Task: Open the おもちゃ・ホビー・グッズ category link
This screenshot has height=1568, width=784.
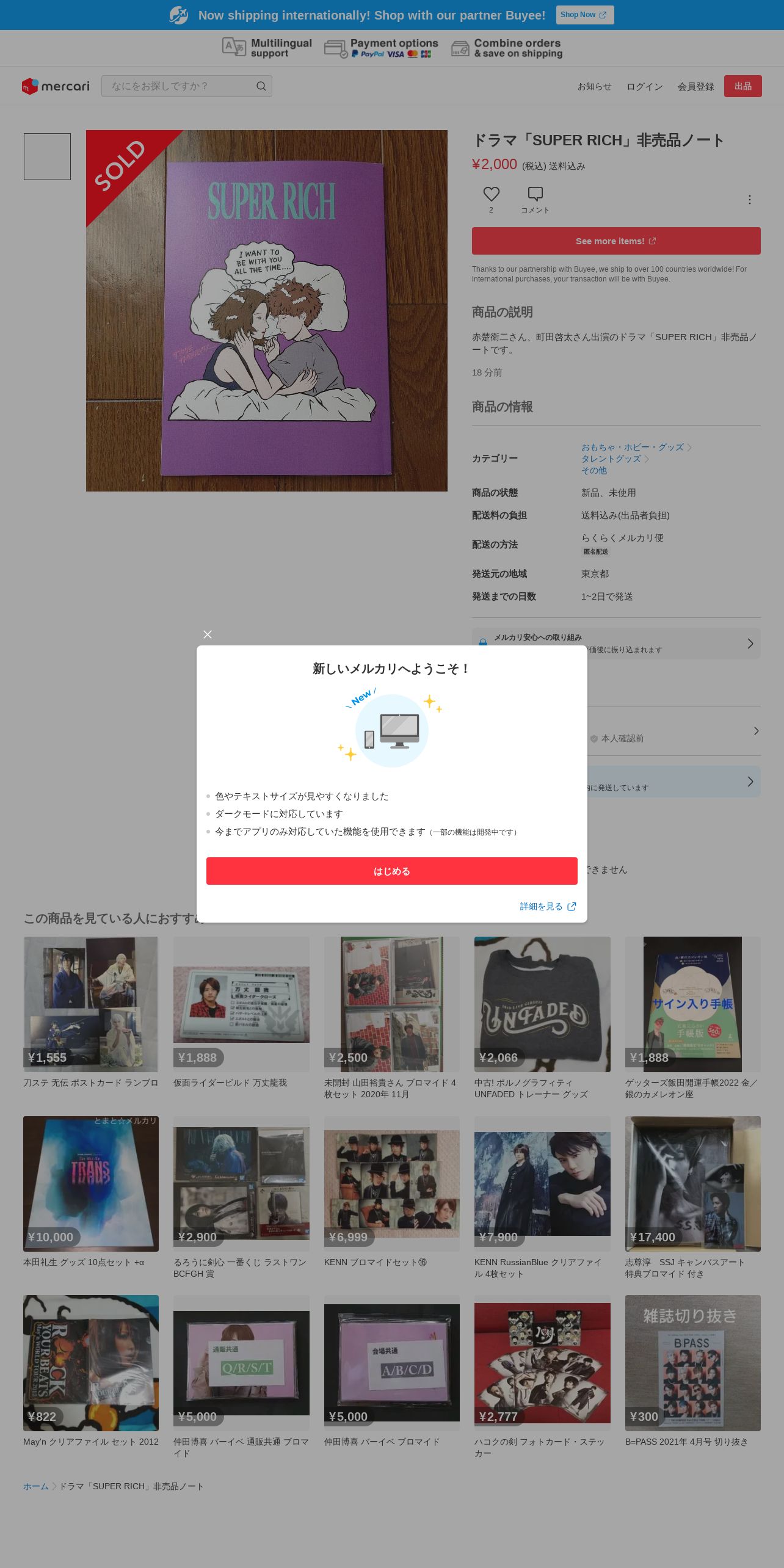Action: click(x=632, y=448)
